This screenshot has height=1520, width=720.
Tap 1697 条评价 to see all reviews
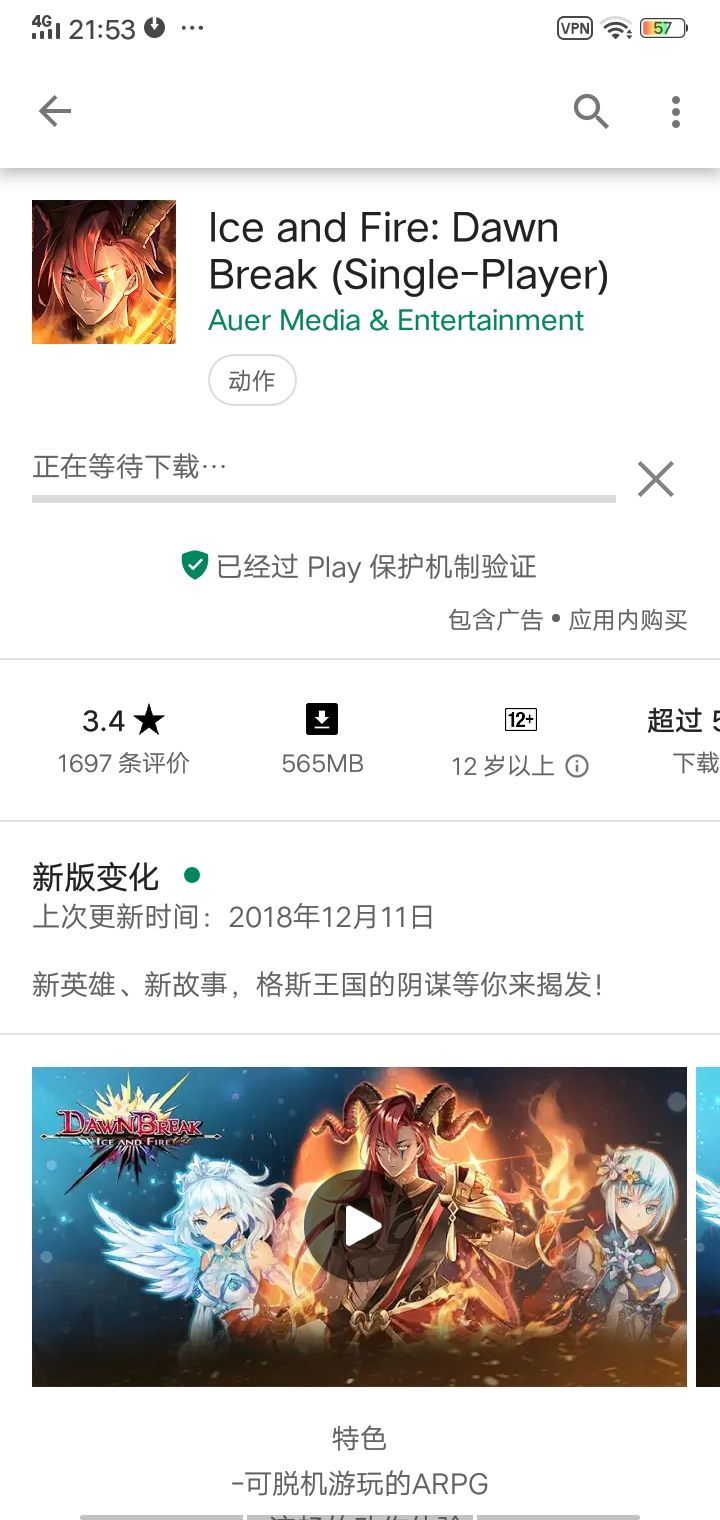[x=122, y=764]
